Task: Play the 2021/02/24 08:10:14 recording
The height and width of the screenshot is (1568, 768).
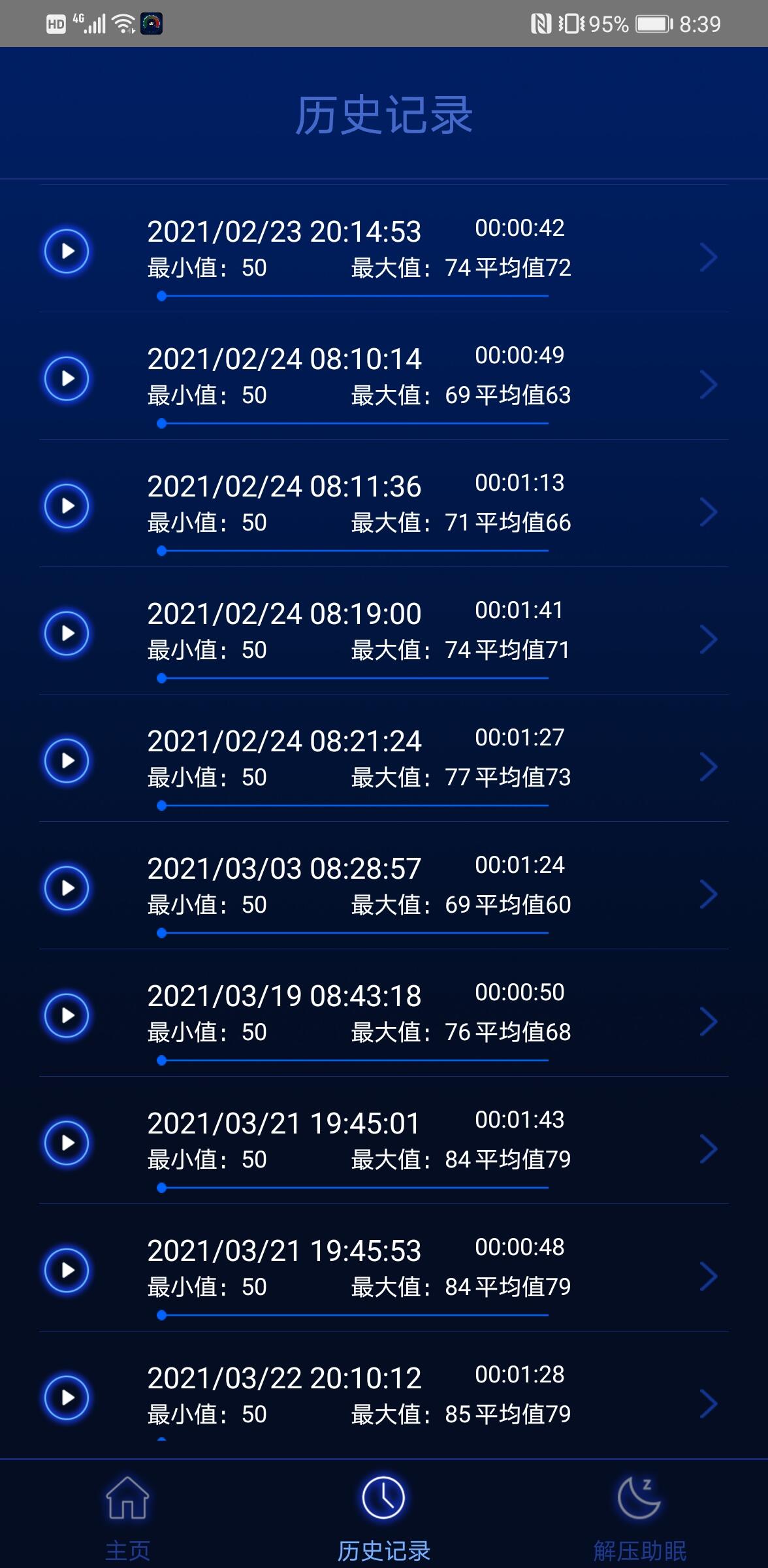Action: [67, 378]
